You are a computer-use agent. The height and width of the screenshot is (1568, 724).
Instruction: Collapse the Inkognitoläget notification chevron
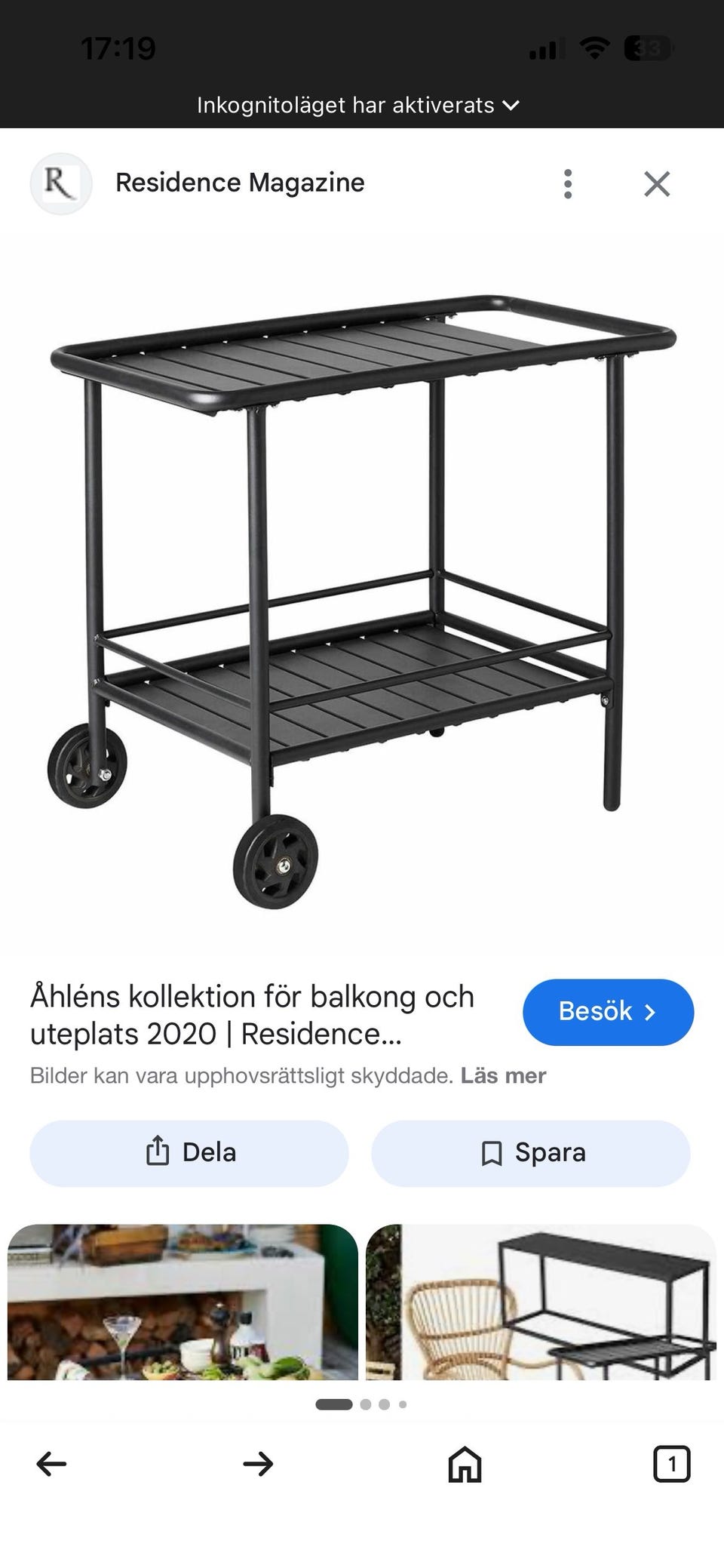click(x=511, y=106)
